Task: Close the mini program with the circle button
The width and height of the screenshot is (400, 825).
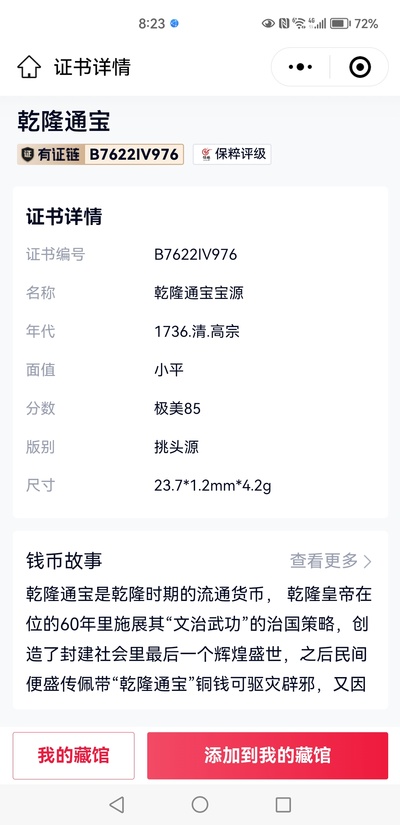Action: 360,67
